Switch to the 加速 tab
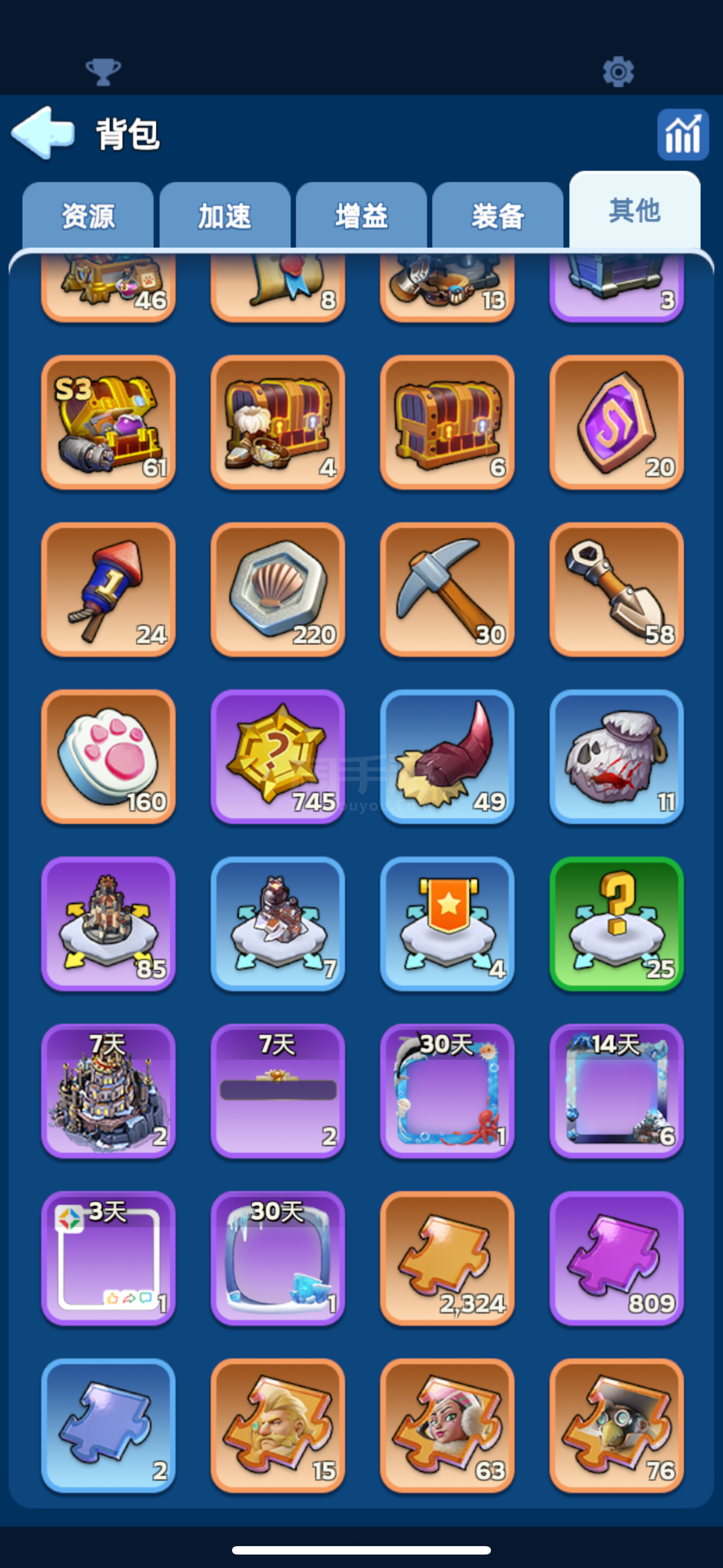723x1568 pixels. (225, 216)
